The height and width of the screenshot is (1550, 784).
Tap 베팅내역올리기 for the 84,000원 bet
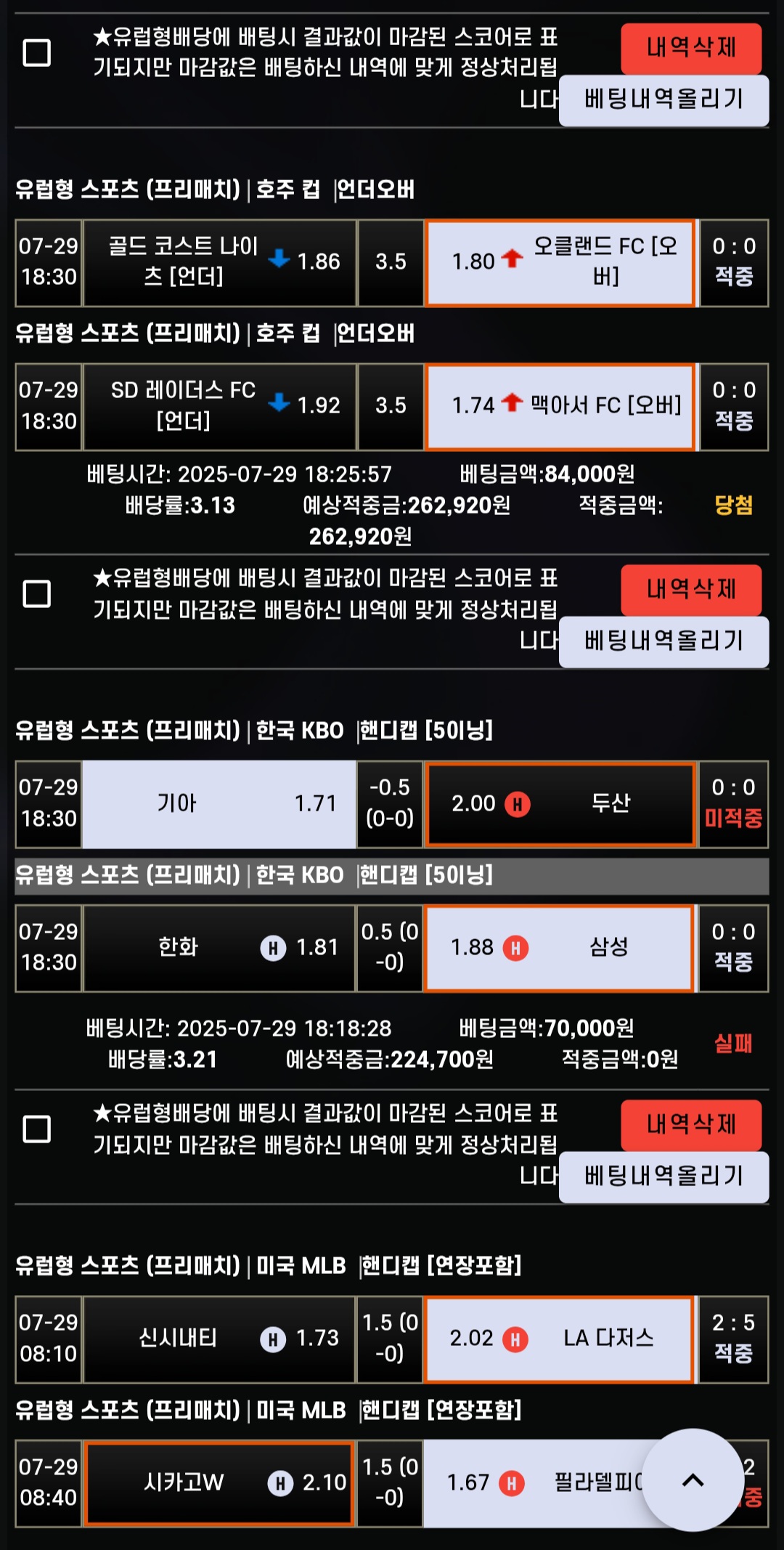663,641
